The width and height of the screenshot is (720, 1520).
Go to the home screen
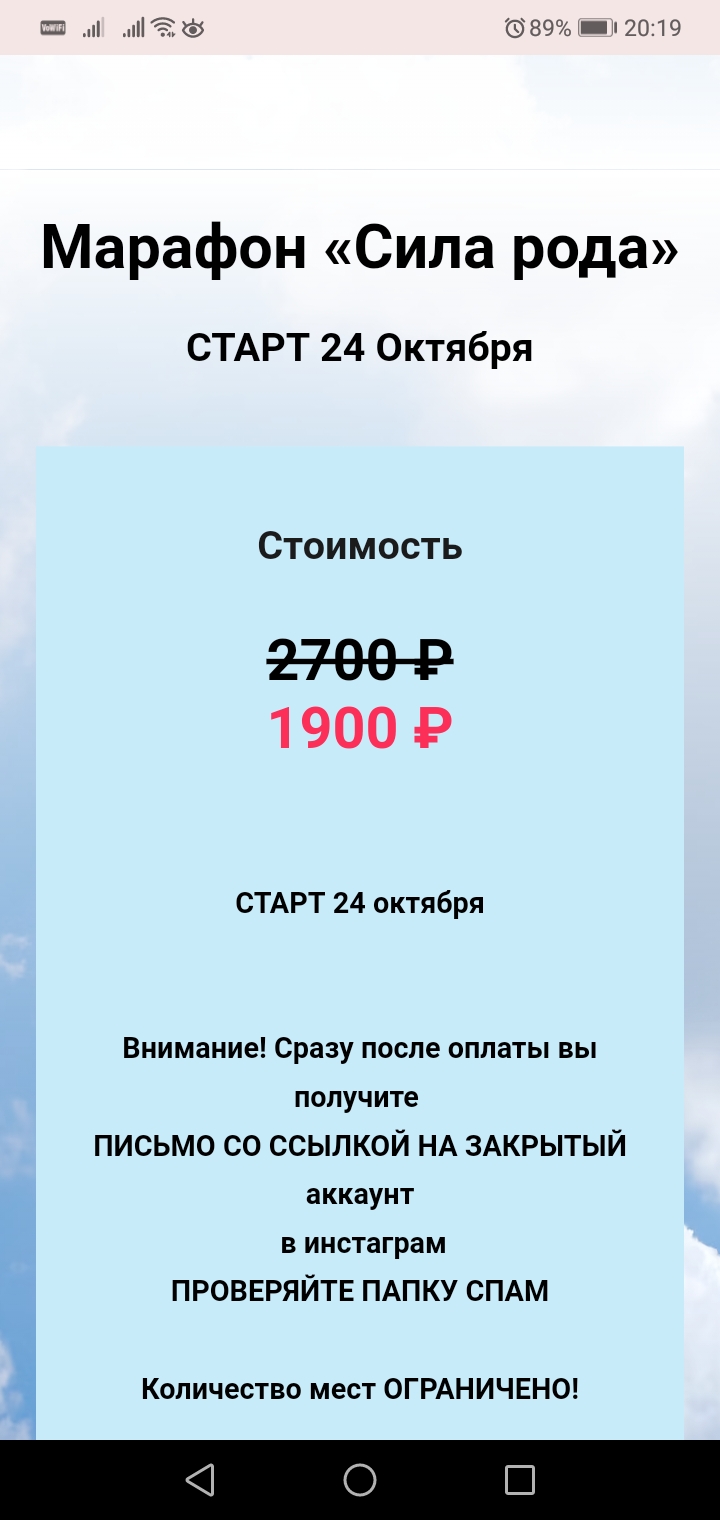pyautogui.click(x=360, y=1479)
